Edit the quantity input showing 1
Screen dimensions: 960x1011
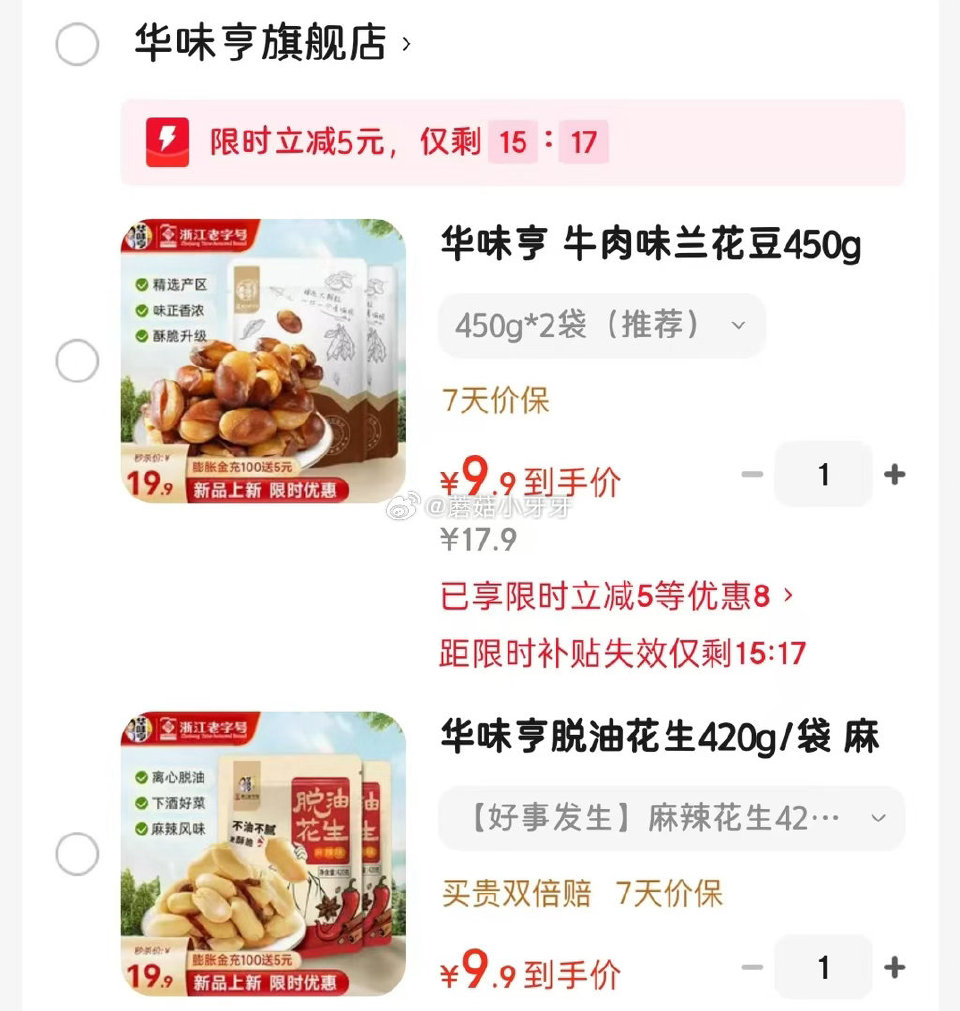pyautogui.click(x=823, y=474)
